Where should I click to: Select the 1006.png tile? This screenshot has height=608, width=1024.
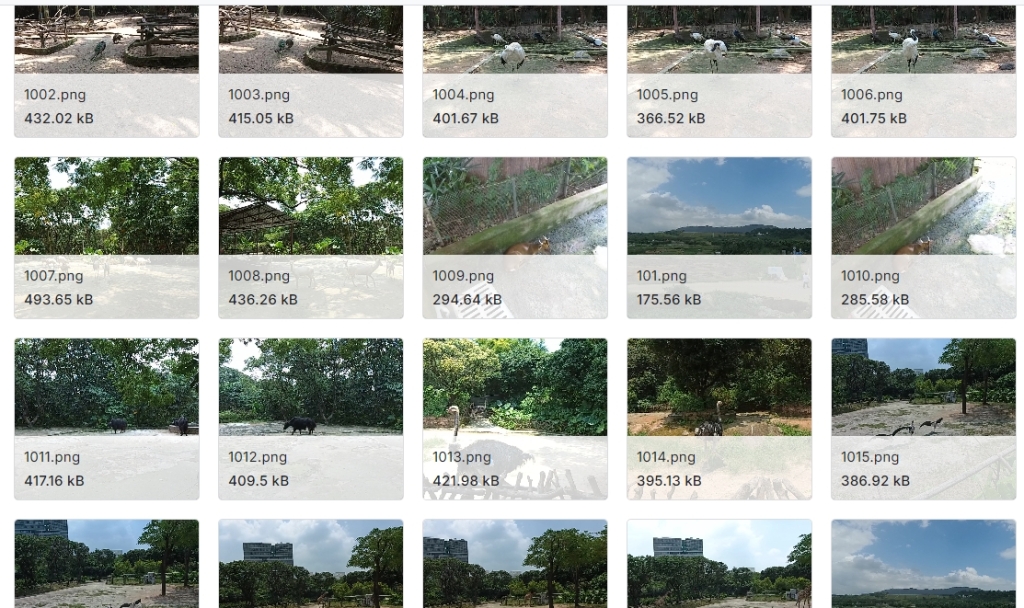tap(922, 70)
